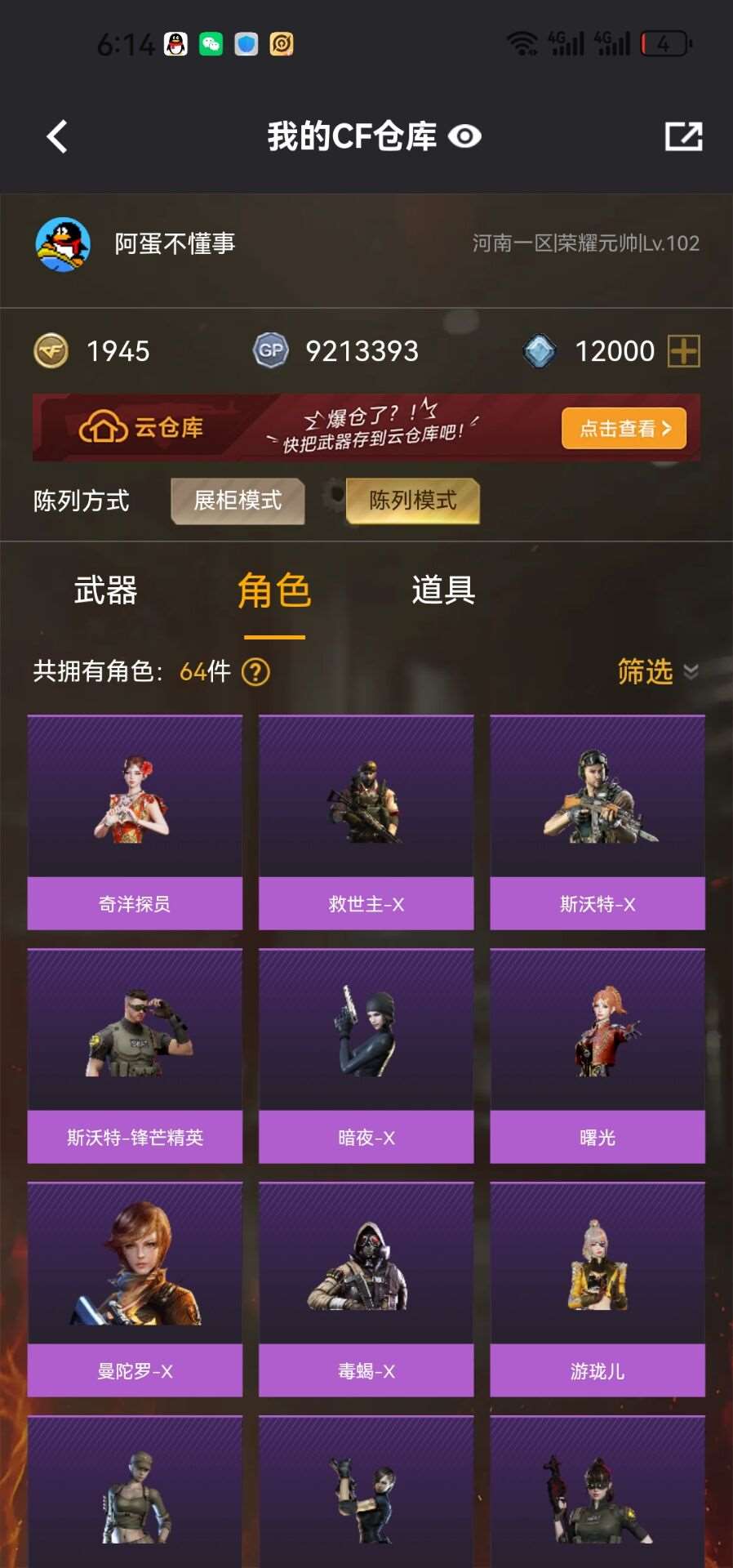Switch to 展柜模式 display
Viewport: 733px width, 1568px height.
(238, 501)
